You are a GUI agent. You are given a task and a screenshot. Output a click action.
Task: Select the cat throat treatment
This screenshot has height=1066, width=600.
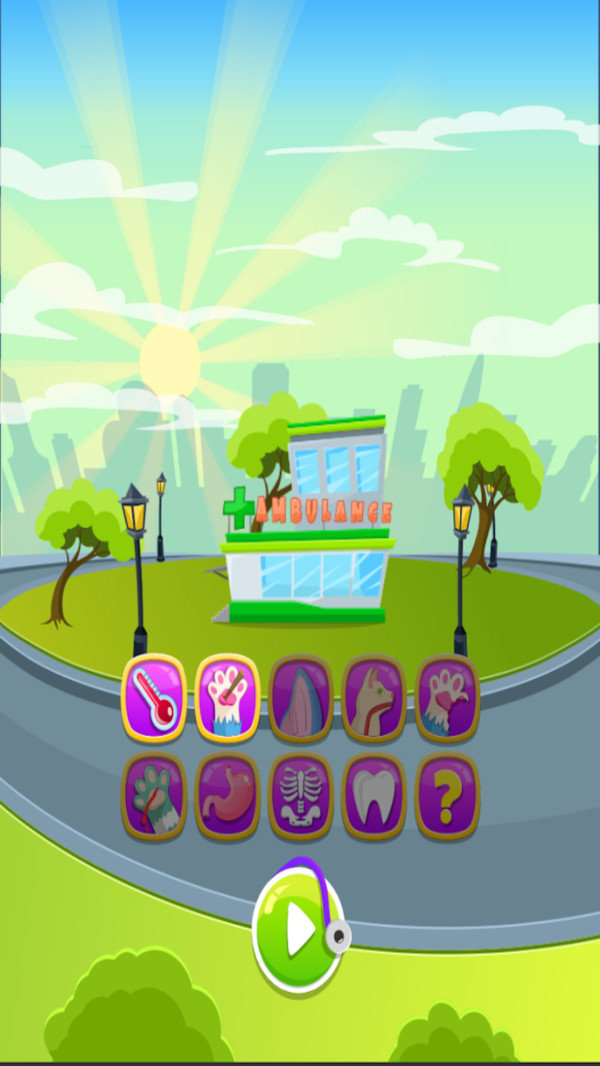(373, 698)
